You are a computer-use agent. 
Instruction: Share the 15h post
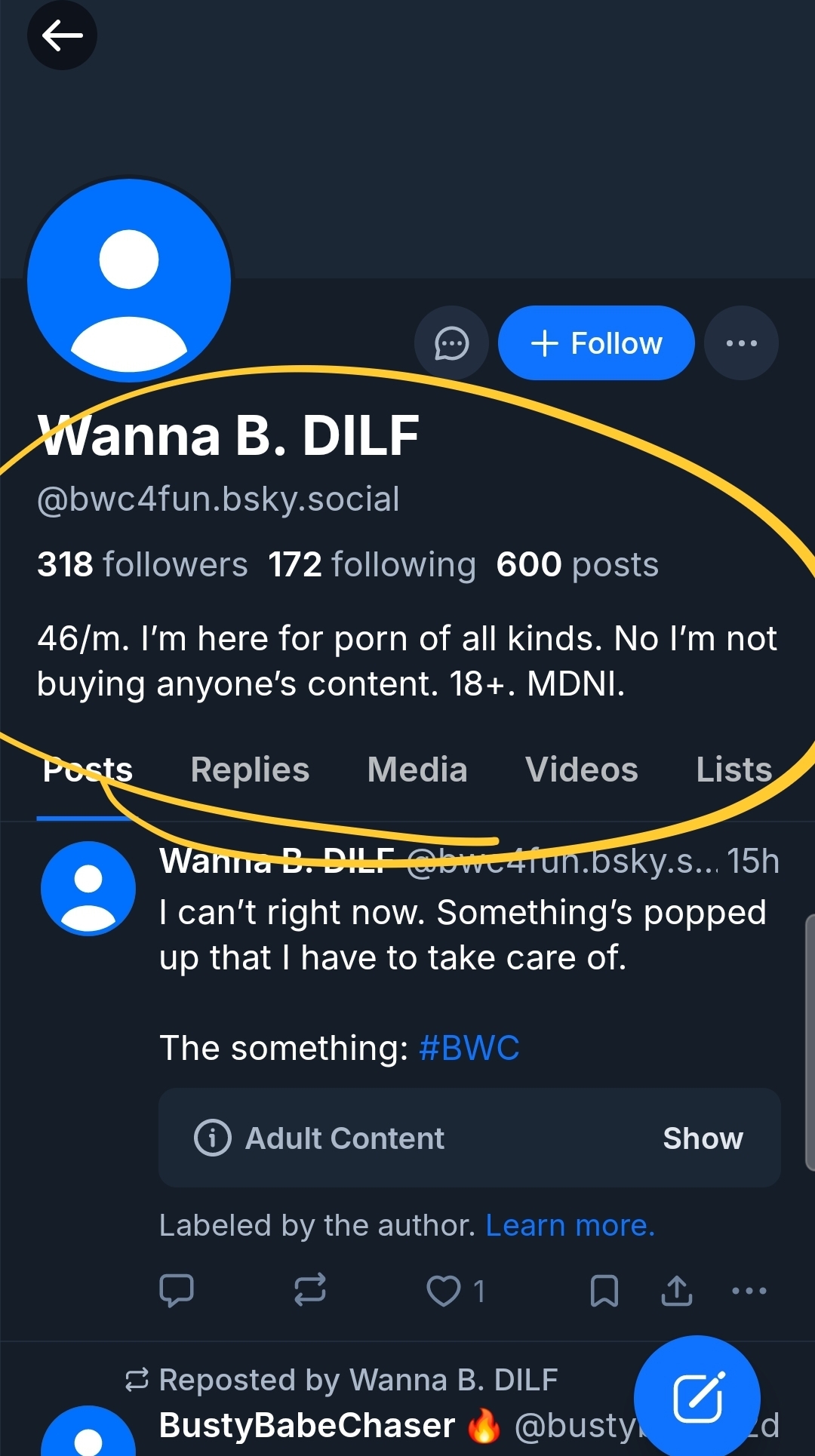[x=677, y=1290]
